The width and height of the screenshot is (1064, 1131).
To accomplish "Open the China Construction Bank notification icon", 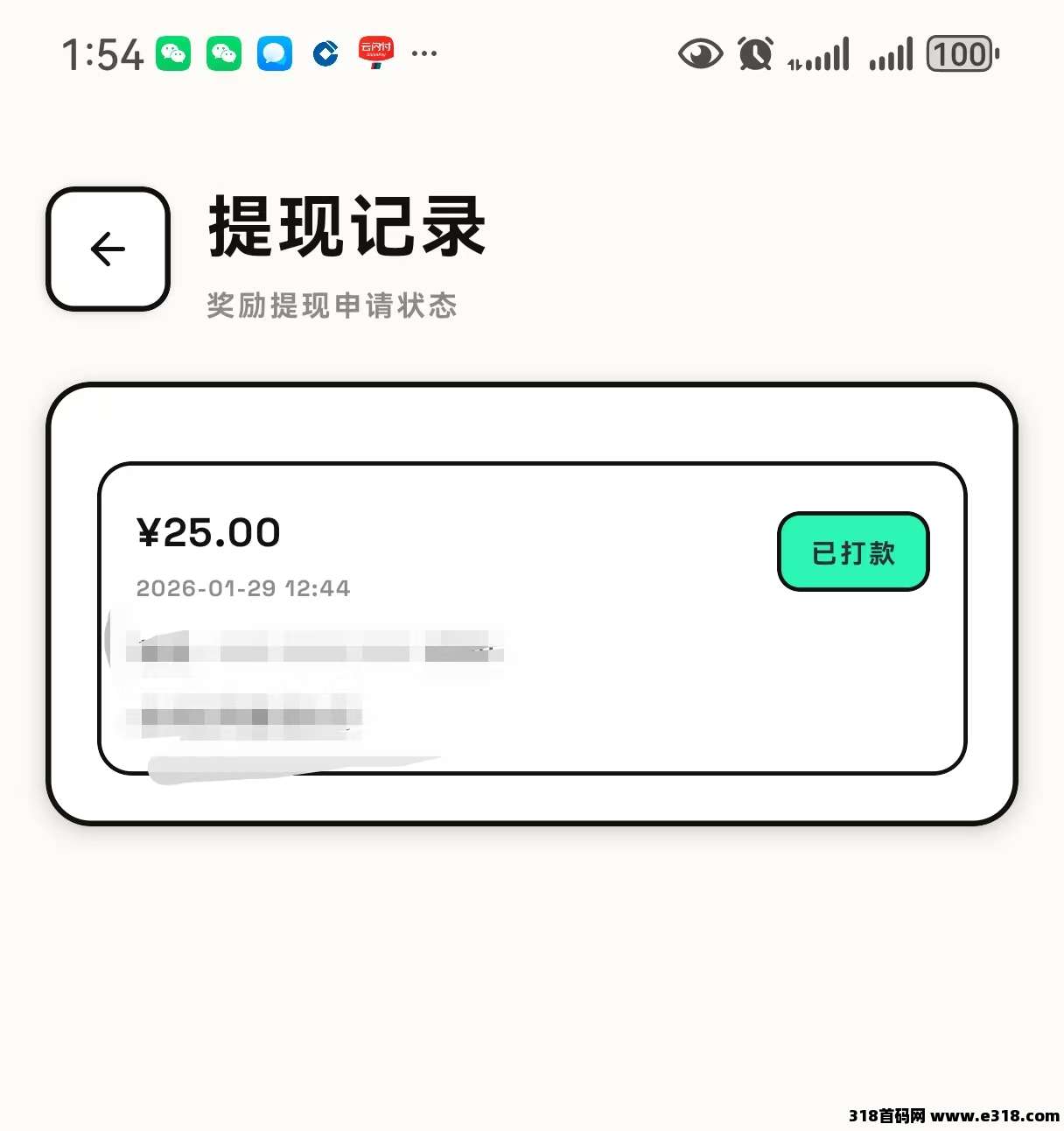I will [x=324, y=53].
